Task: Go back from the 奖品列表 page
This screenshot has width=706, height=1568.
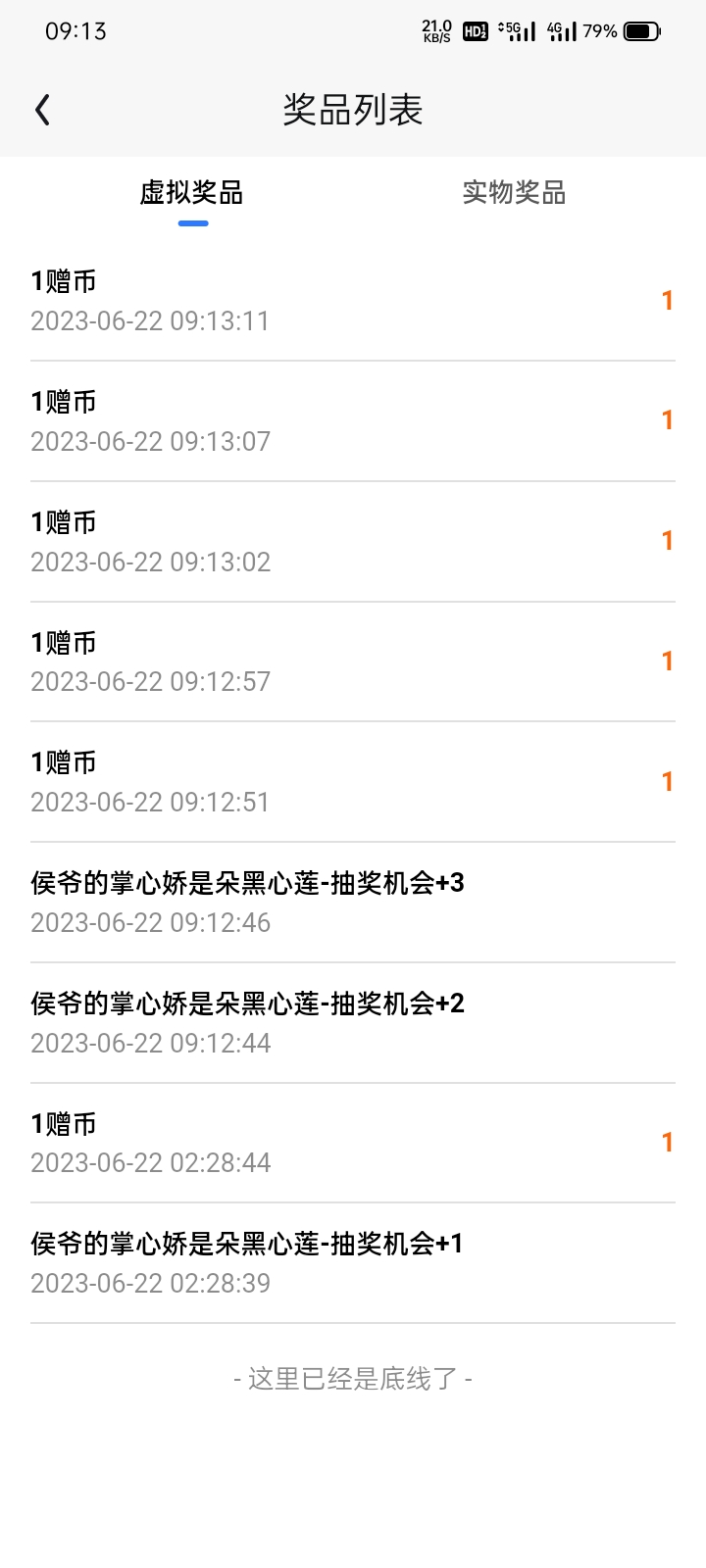Action: 42,110
